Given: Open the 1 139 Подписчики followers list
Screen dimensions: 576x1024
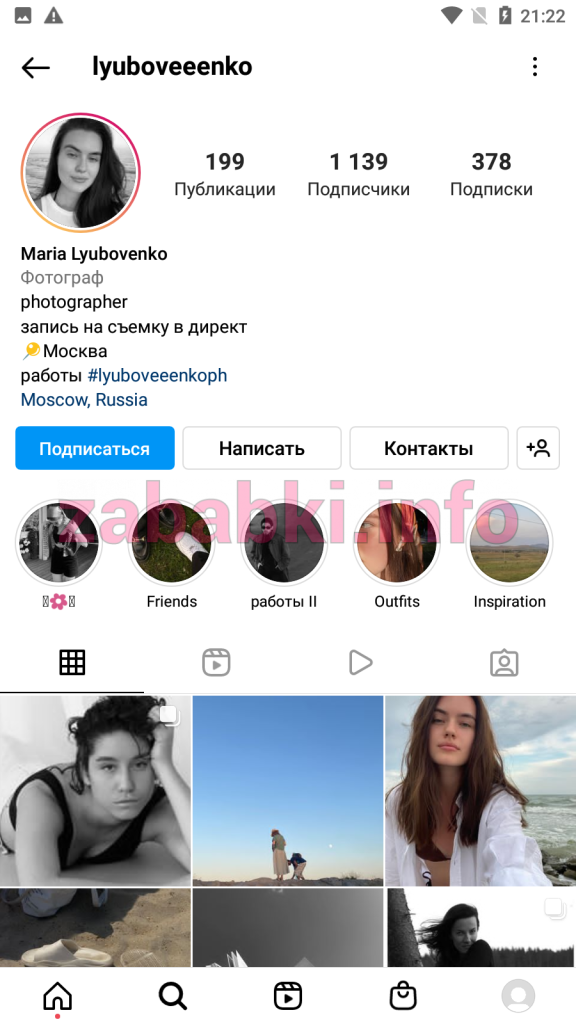Looking at the screenshot, I should tap(359, 174).
